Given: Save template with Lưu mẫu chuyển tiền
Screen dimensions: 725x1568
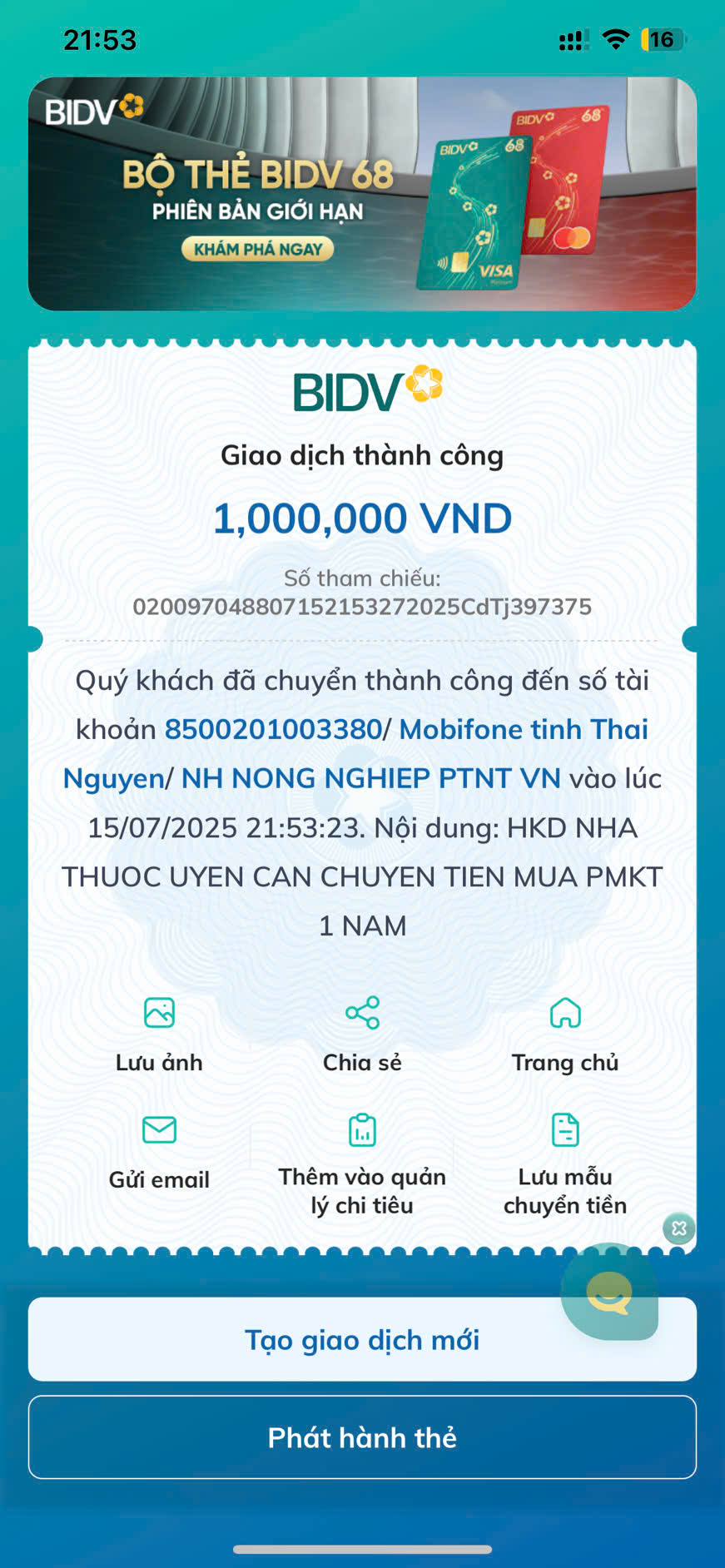Looking at the screenshot, I should 565,1164.
